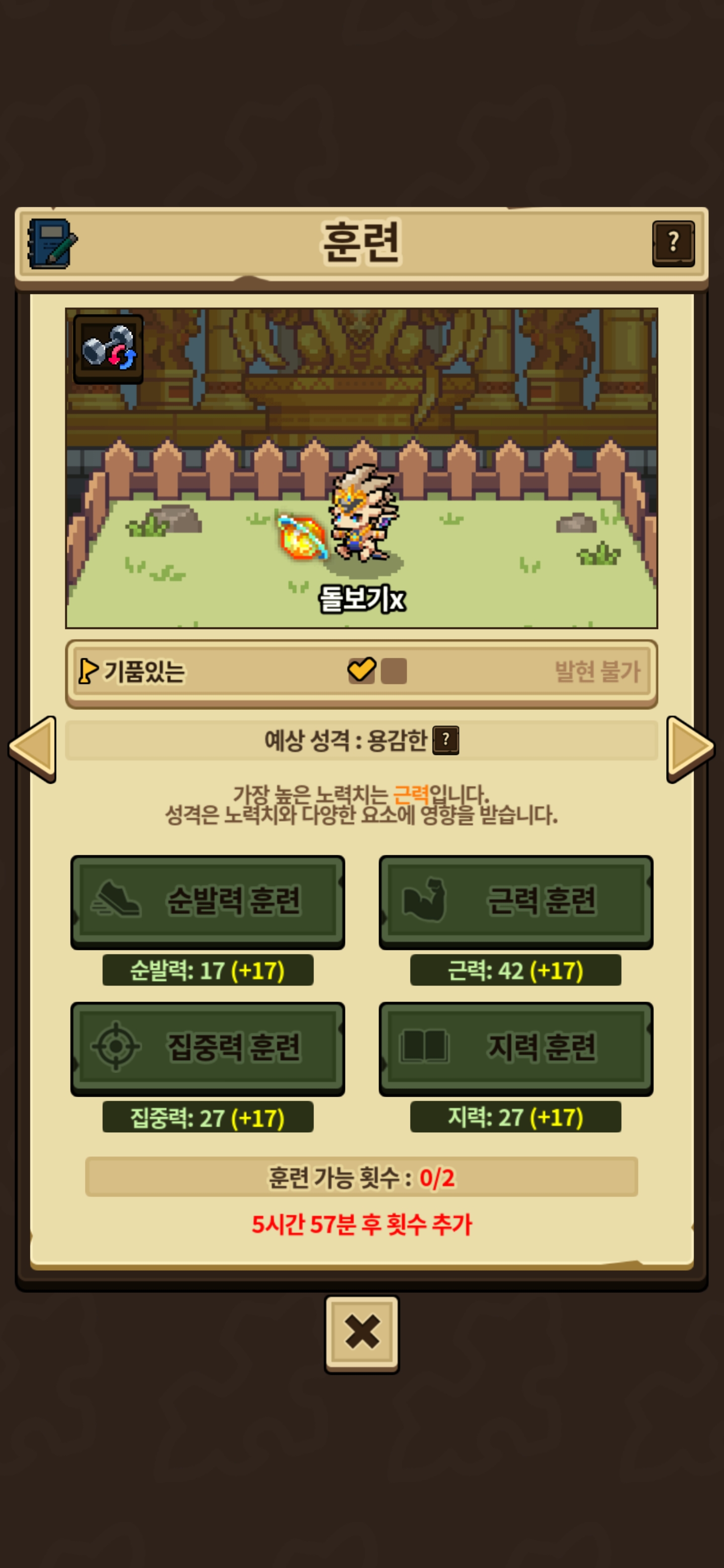This screenshot has width=724, height=1568.
Task: Close the 훈련 window
Action: [x=361, y=1333]
